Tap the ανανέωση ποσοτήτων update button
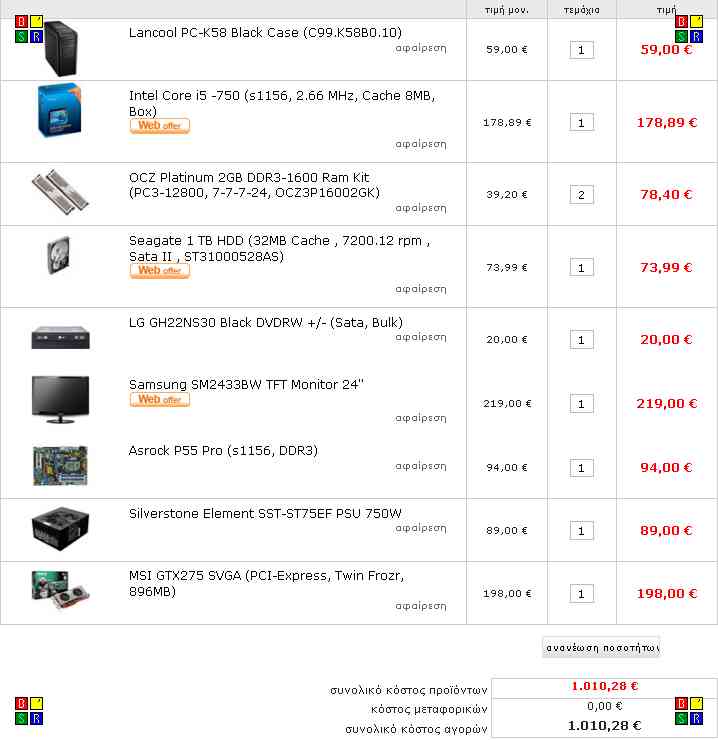 (x=601, y=648)
